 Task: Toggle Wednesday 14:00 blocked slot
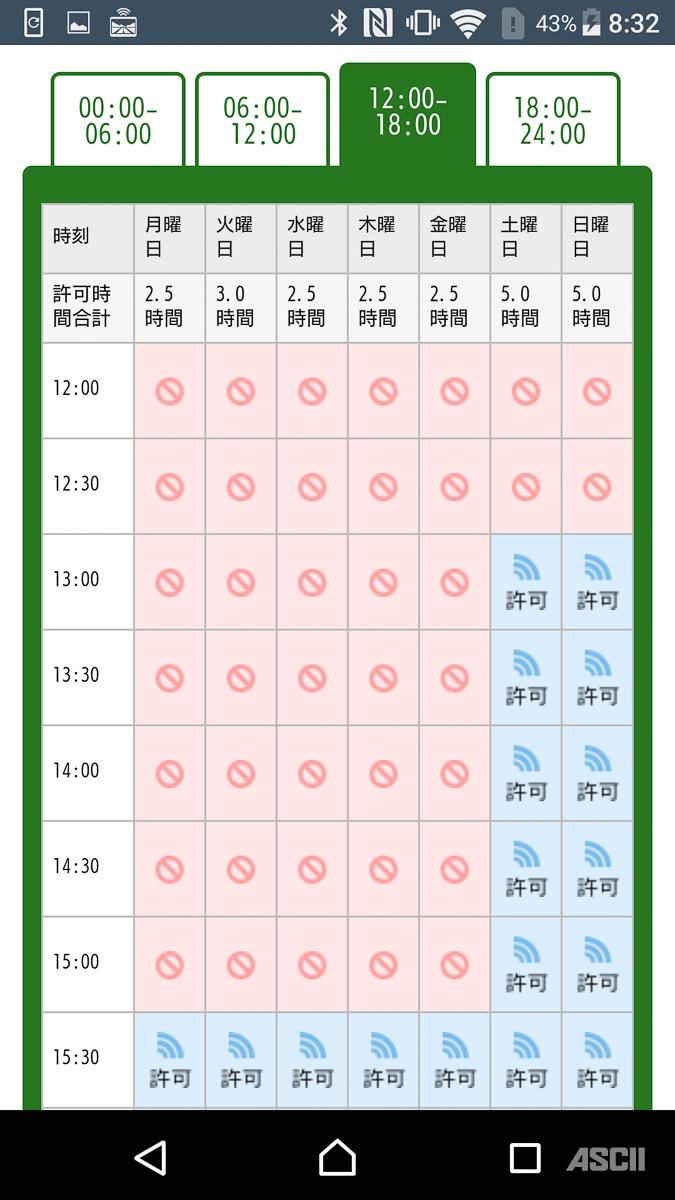click(312, 773)
